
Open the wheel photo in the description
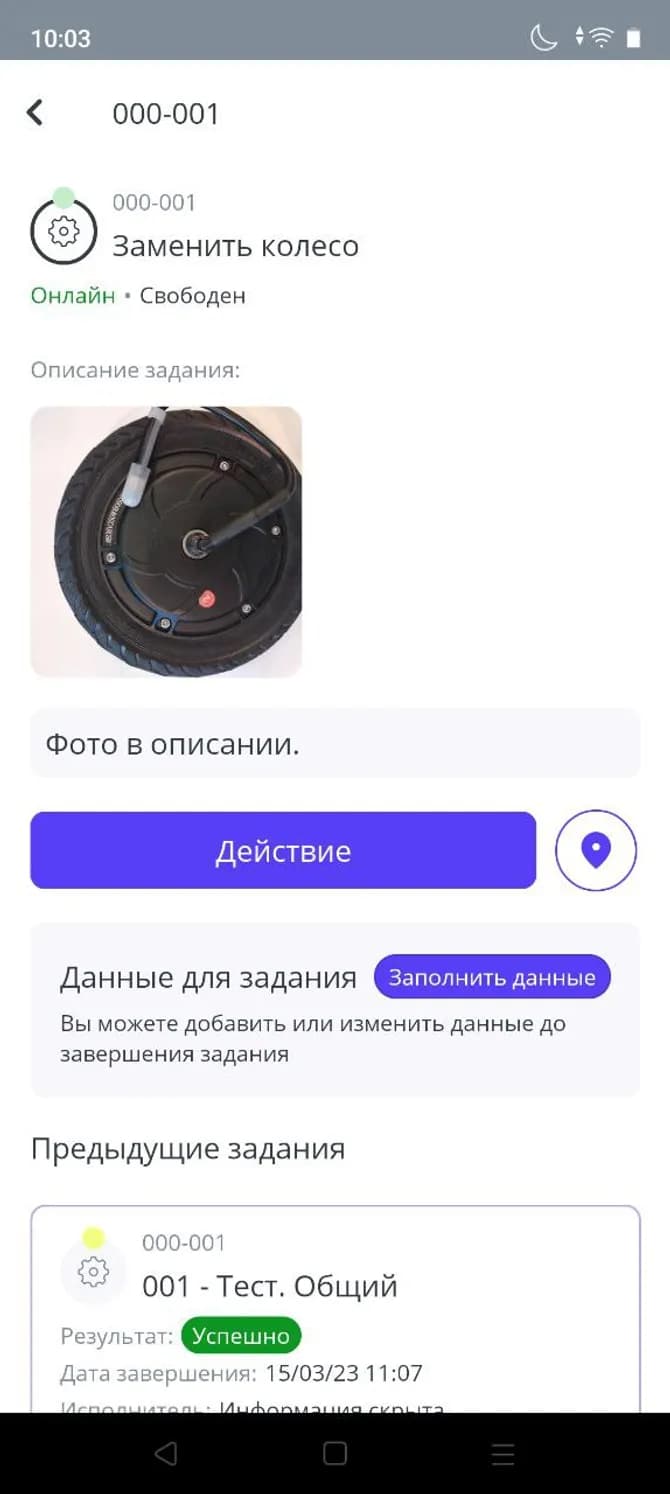click(166, 541)
